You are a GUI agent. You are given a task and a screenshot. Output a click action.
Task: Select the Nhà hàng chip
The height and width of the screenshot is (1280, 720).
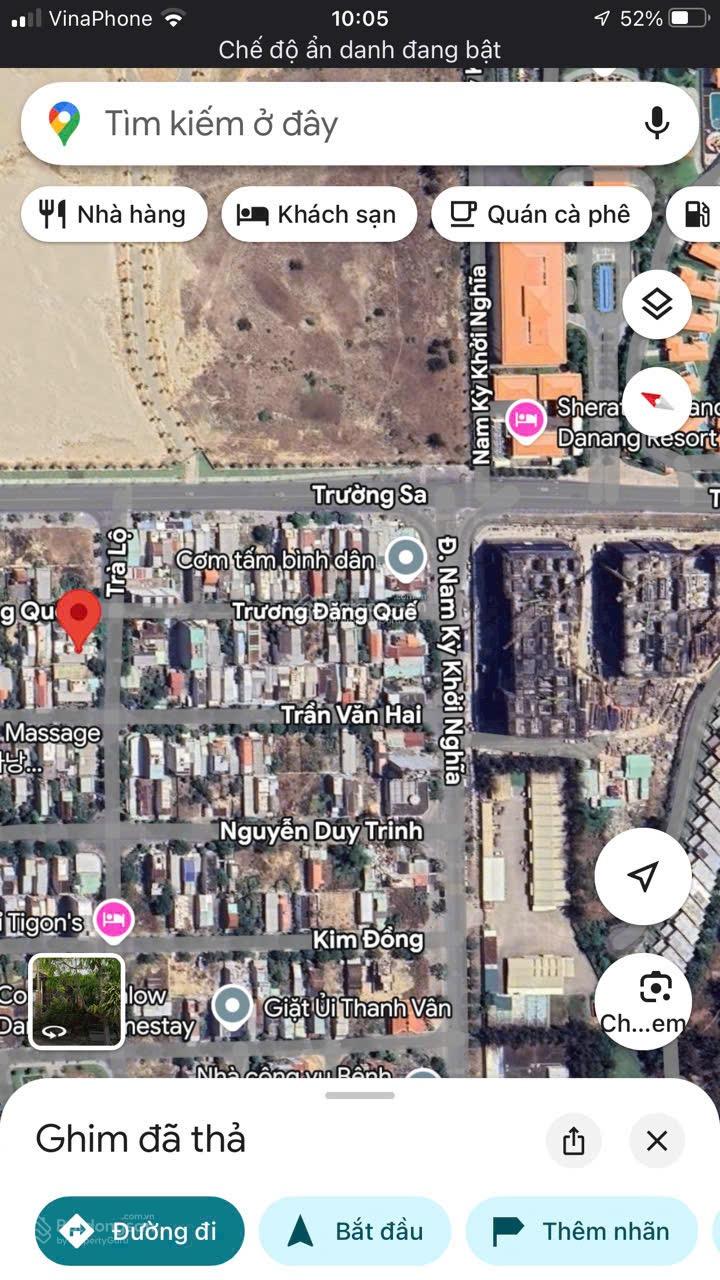coord(114,214)
